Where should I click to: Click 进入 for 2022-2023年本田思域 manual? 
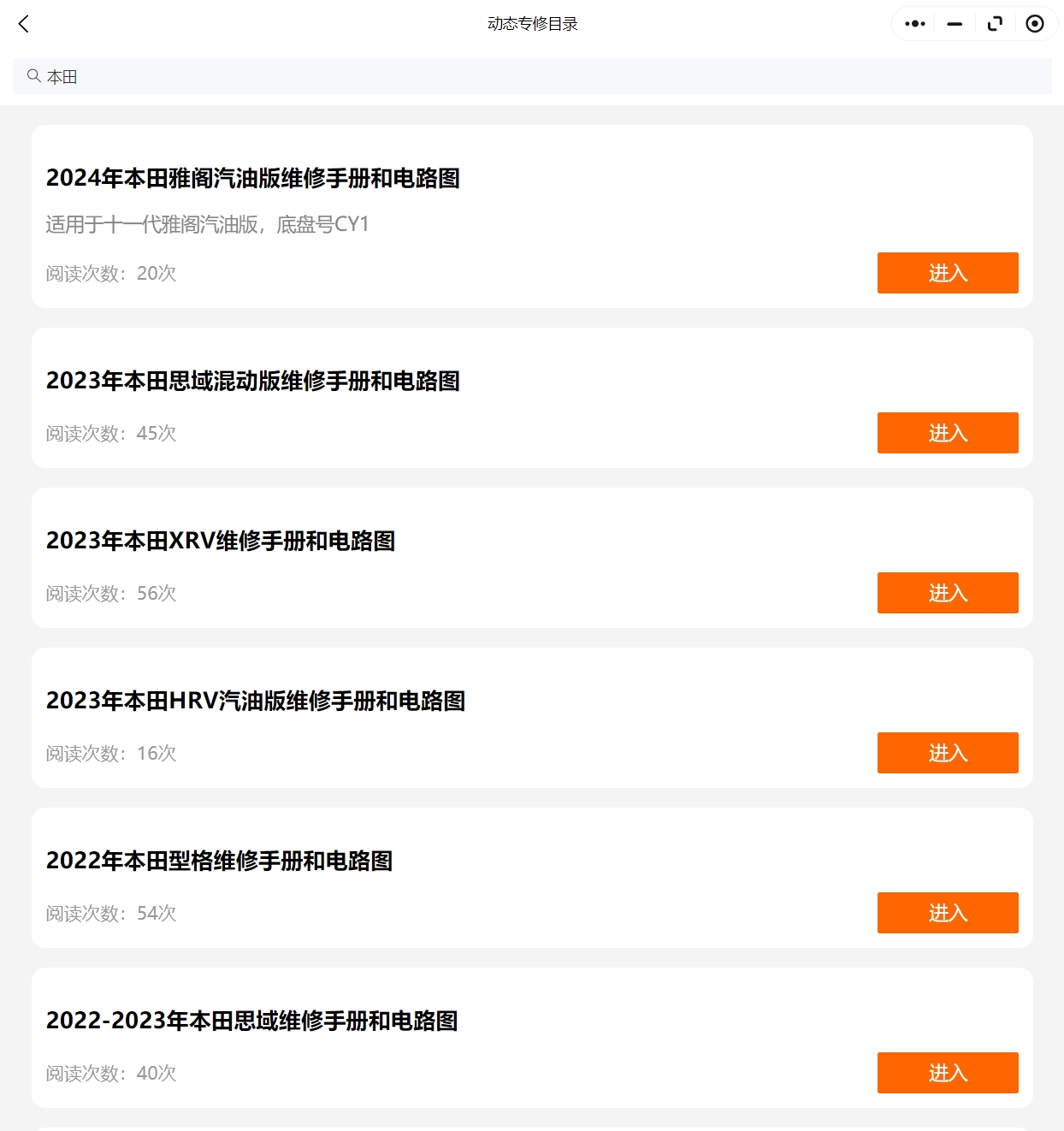(947, 1073)
